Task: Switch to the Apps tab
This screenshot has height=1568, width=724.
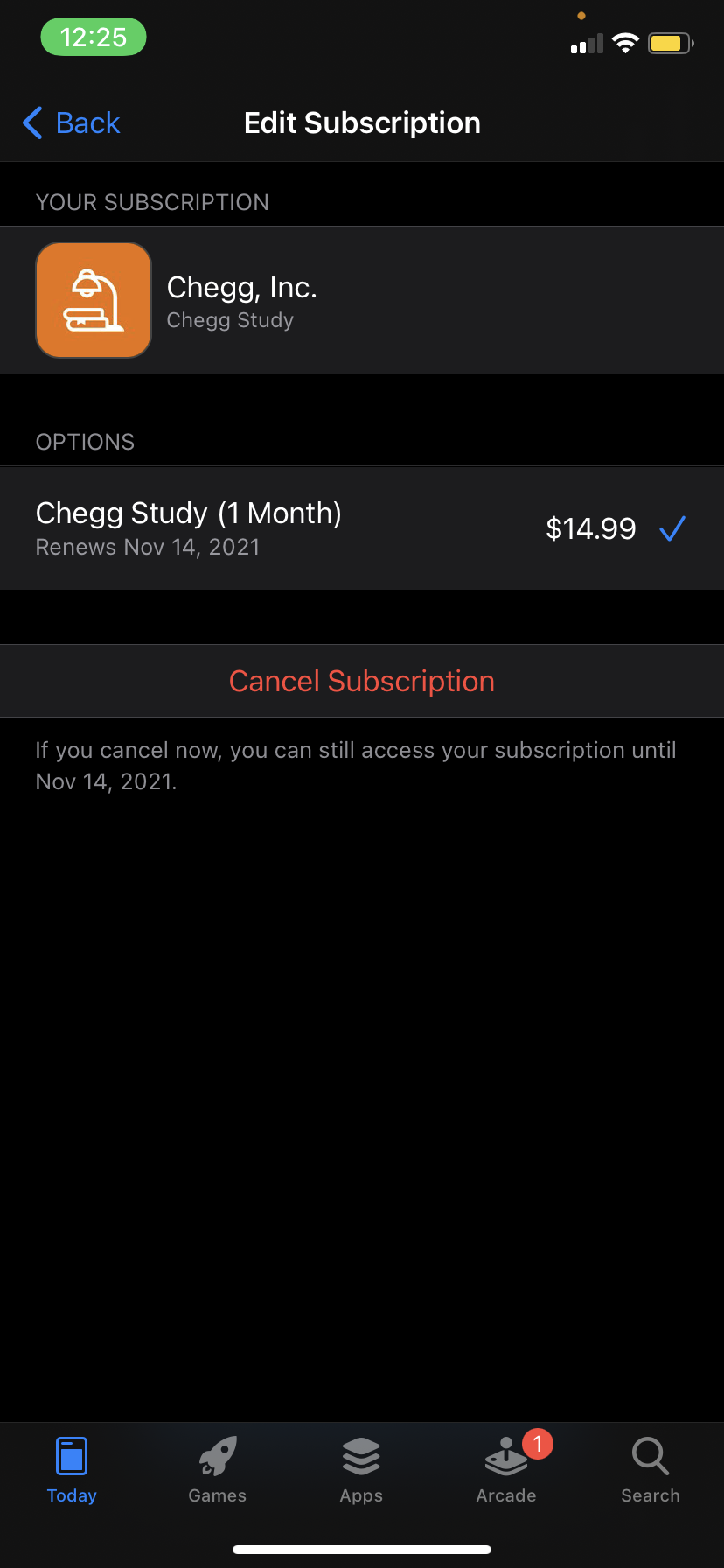Action: (x=361, y=1470)
